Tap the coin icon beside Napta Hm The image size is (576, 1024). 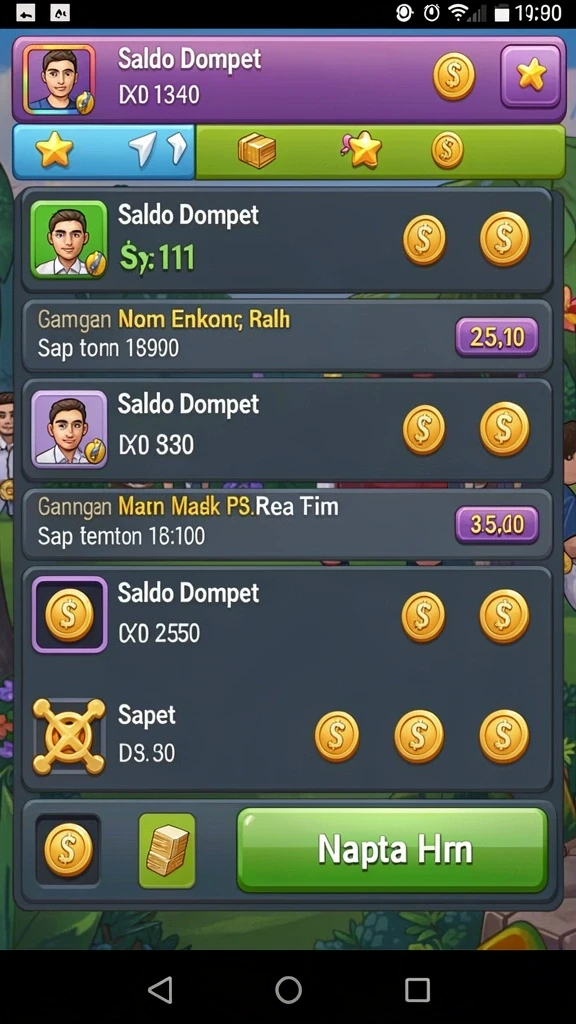pyautogui.click(x=68, y=850)
